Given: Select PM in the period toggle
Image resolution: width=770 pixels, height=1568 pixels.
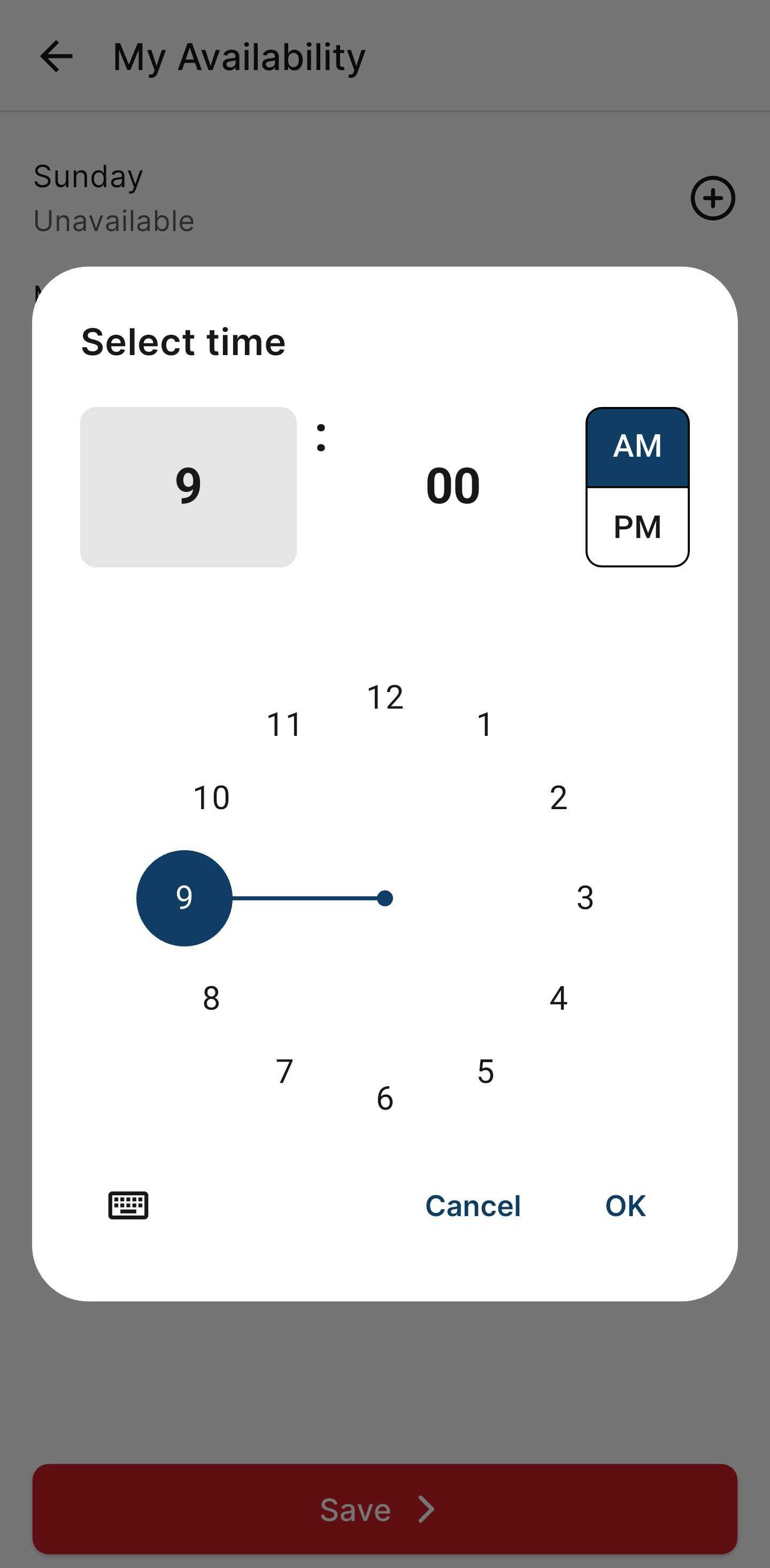Looking at the screenshot, I should point(637,527).
